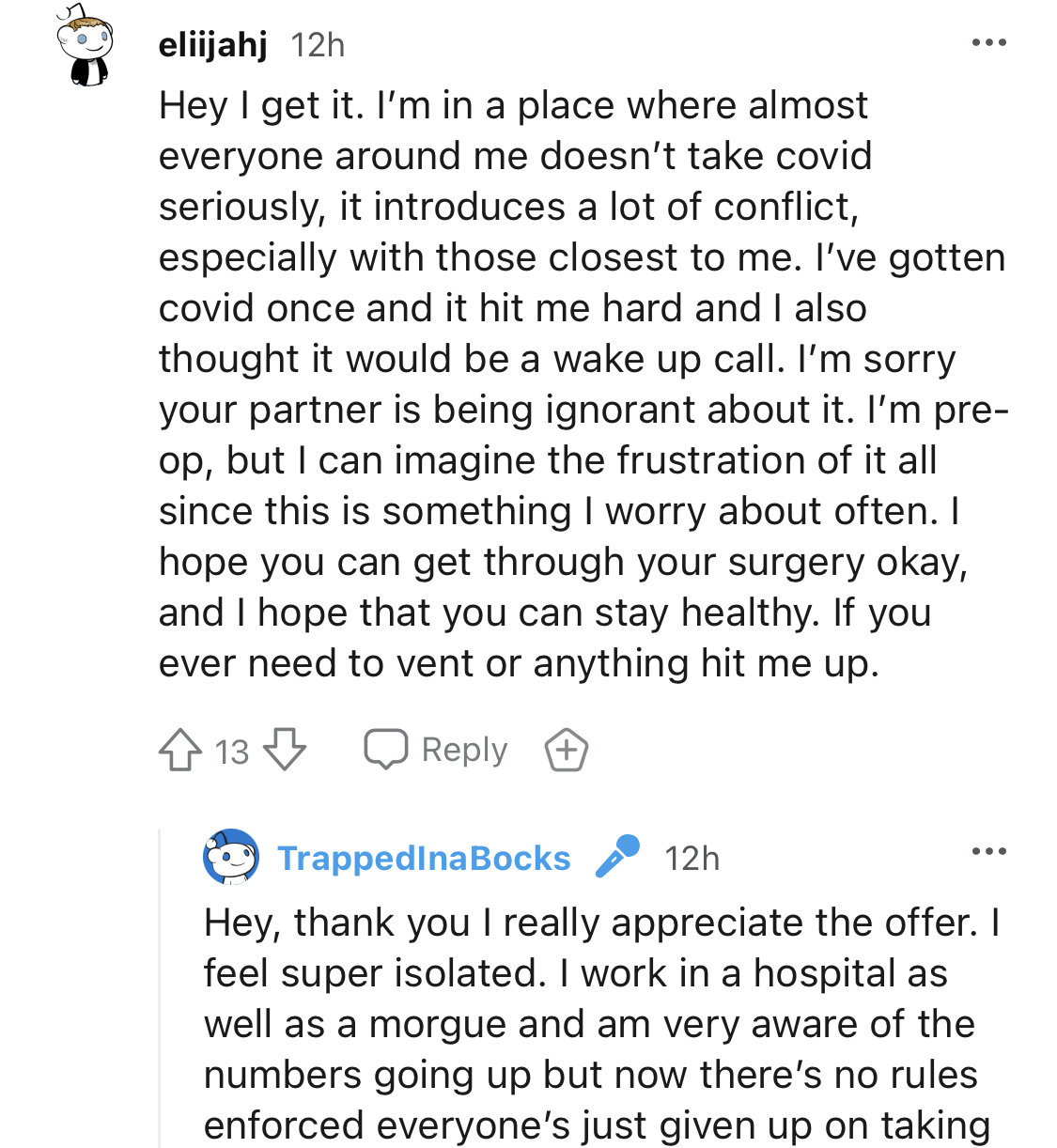Open the TrappedInaBocks username link
The image size is (1057, 1148).
click(424, 858)
